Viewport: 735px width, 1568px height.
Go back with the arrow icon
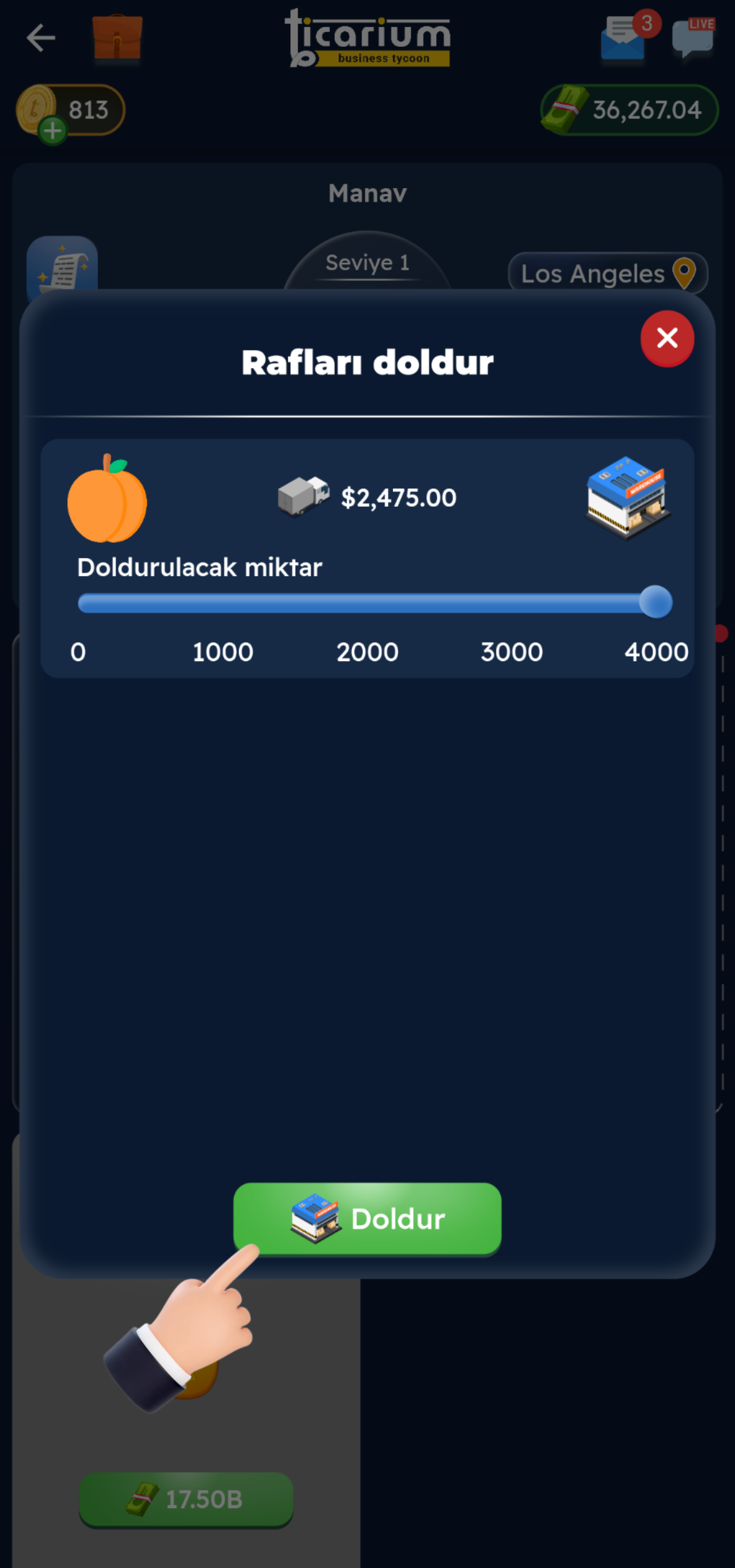(x=41, y=38)
